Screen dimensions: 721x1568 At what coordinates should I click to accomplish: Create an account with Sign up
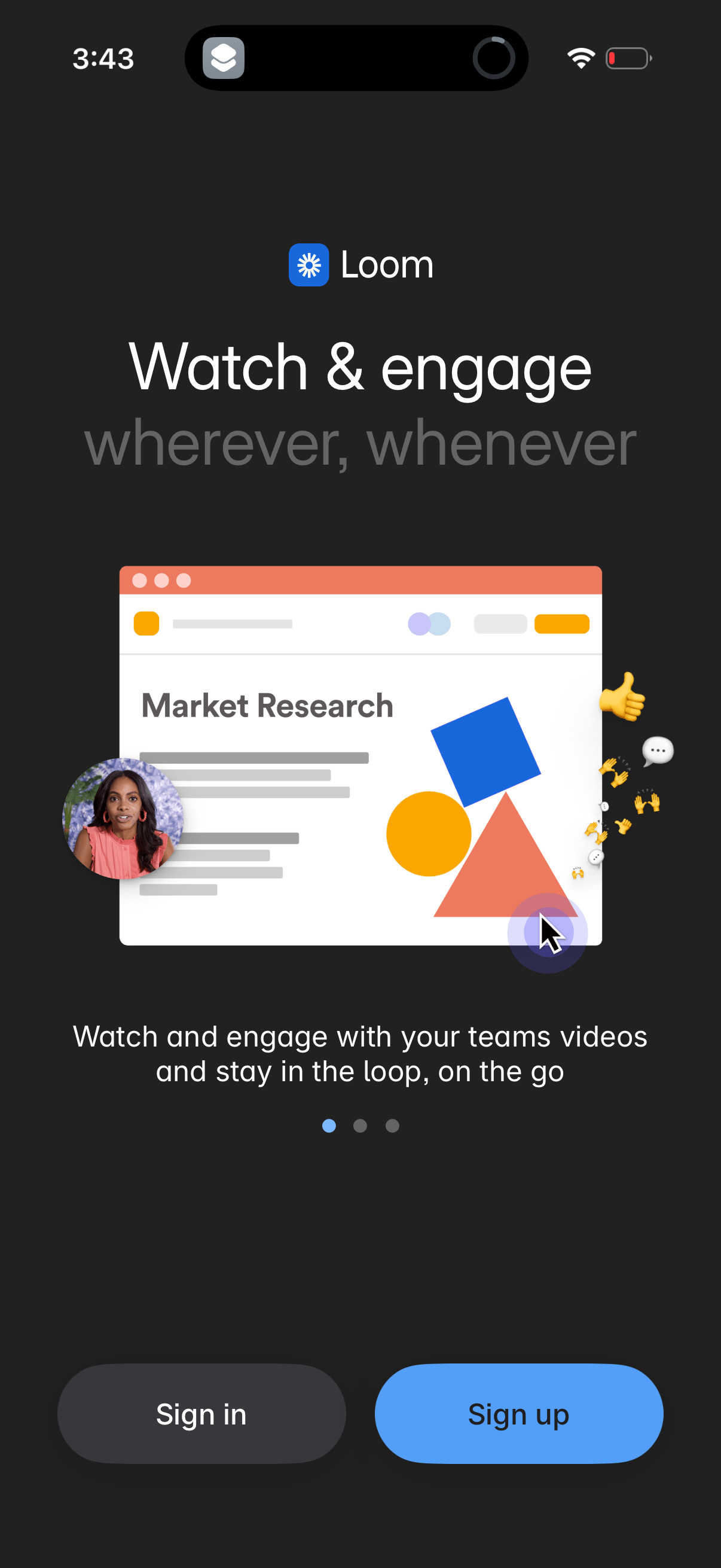coord(518,1413)
